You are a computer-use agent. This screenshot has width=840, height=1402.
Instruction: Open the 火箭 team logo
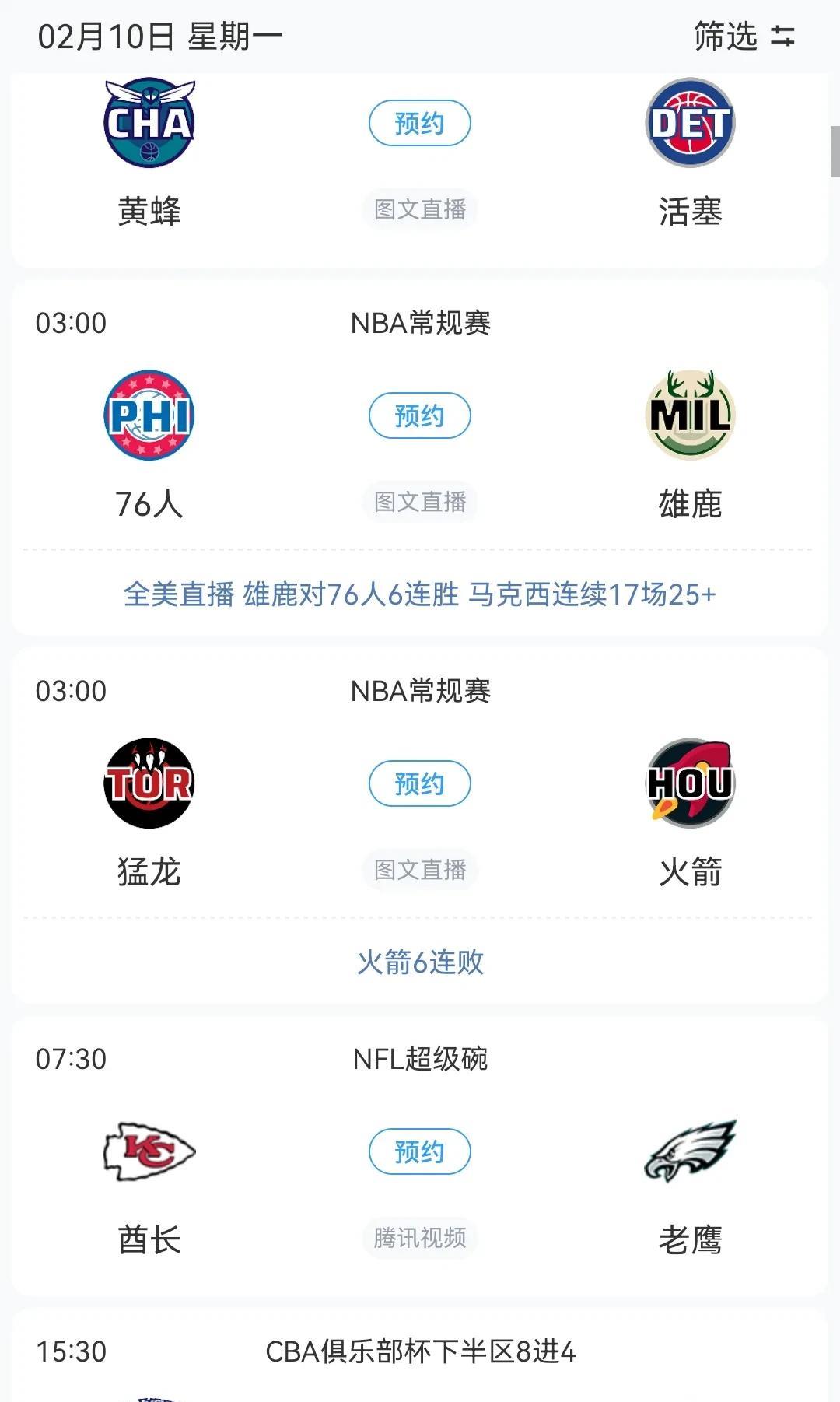pyautogui.click(x=690, y=783)
